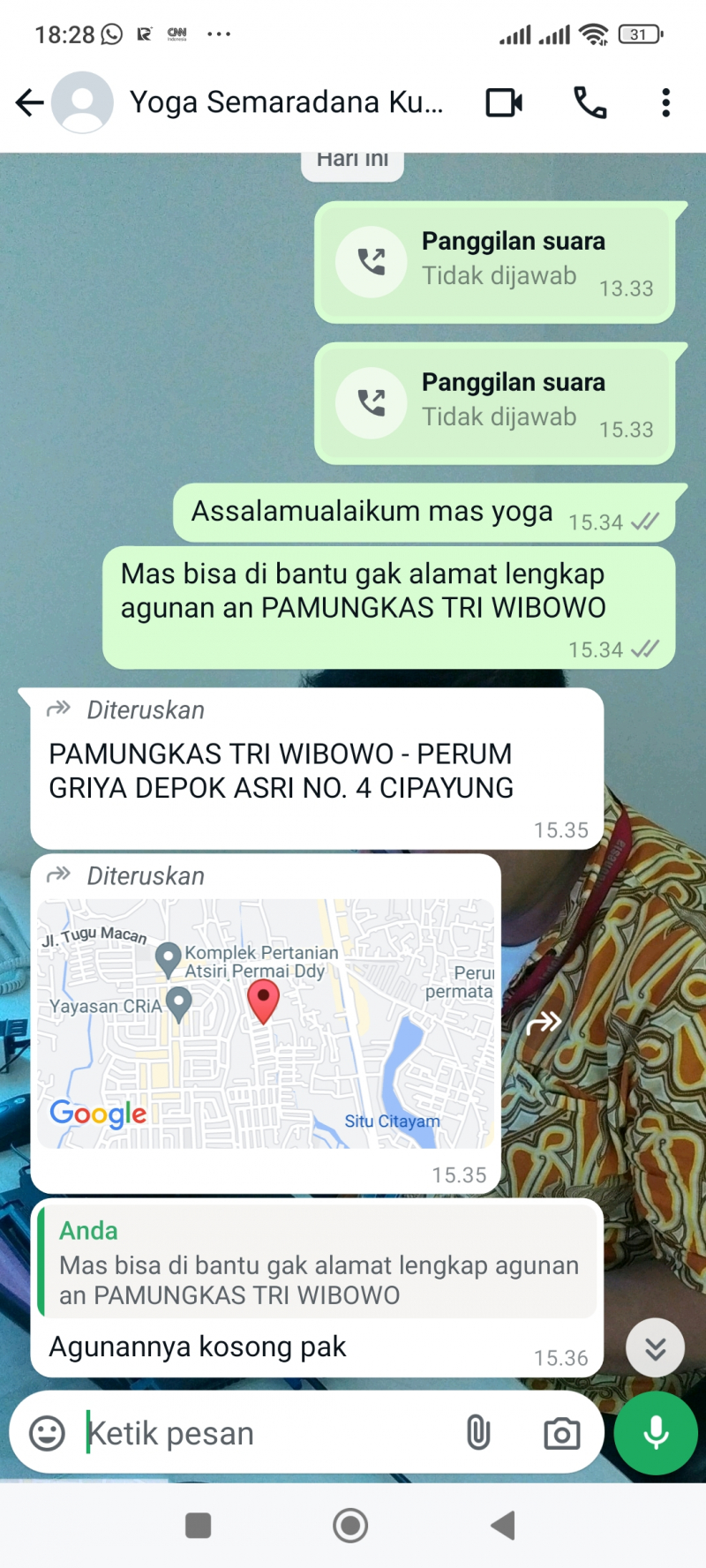Start a voice call with Yoga
Viewport: 706px width, 1568px height.
pos(590,103)
